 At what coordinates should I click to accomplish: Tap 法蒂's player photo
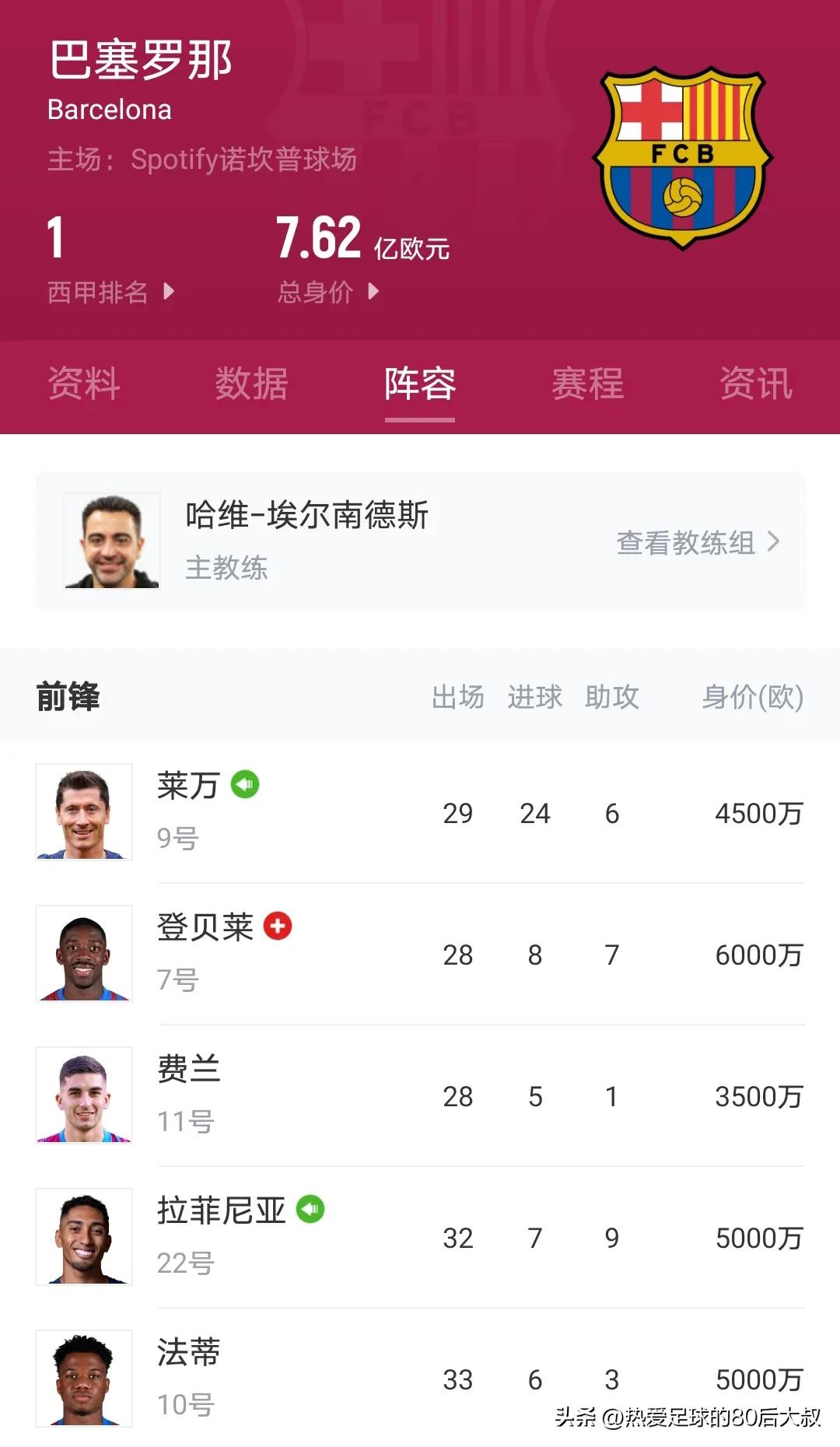85,1377
